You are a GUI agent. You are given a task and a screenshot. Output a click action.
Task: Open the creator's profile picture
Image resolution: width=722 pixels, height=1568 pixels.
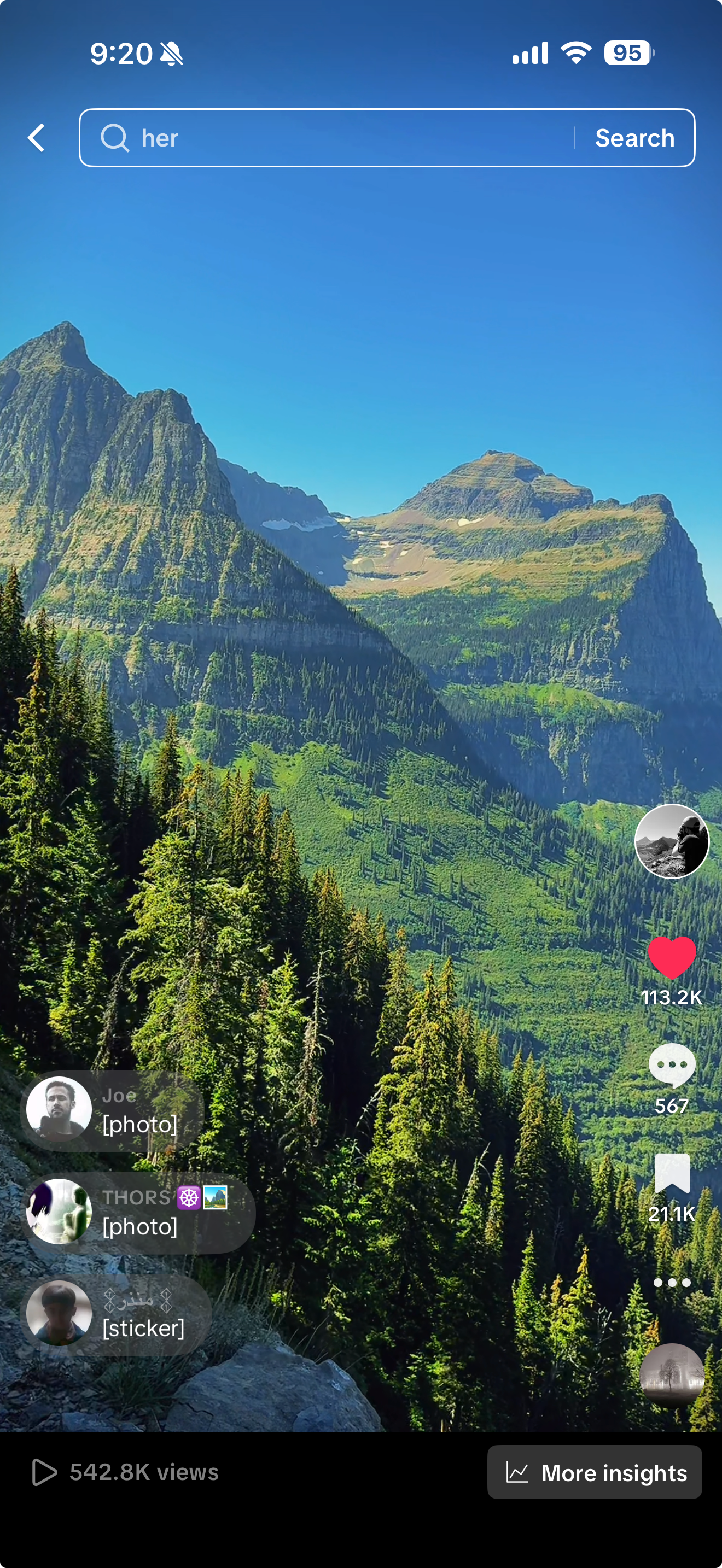pos(672,841)
